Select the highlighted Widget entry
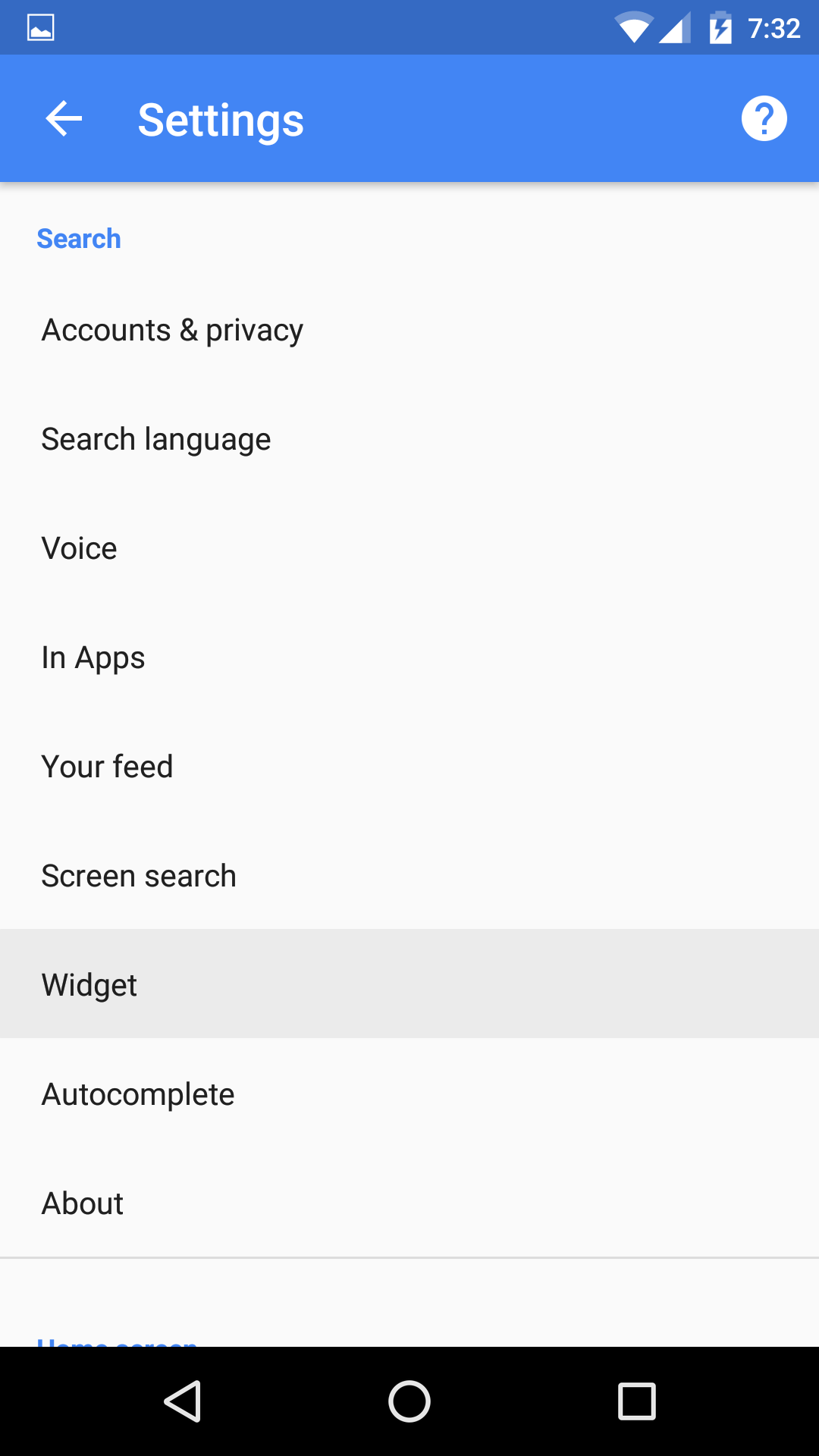The width and height of the screenshot is (819, 1456). [89, 984]
